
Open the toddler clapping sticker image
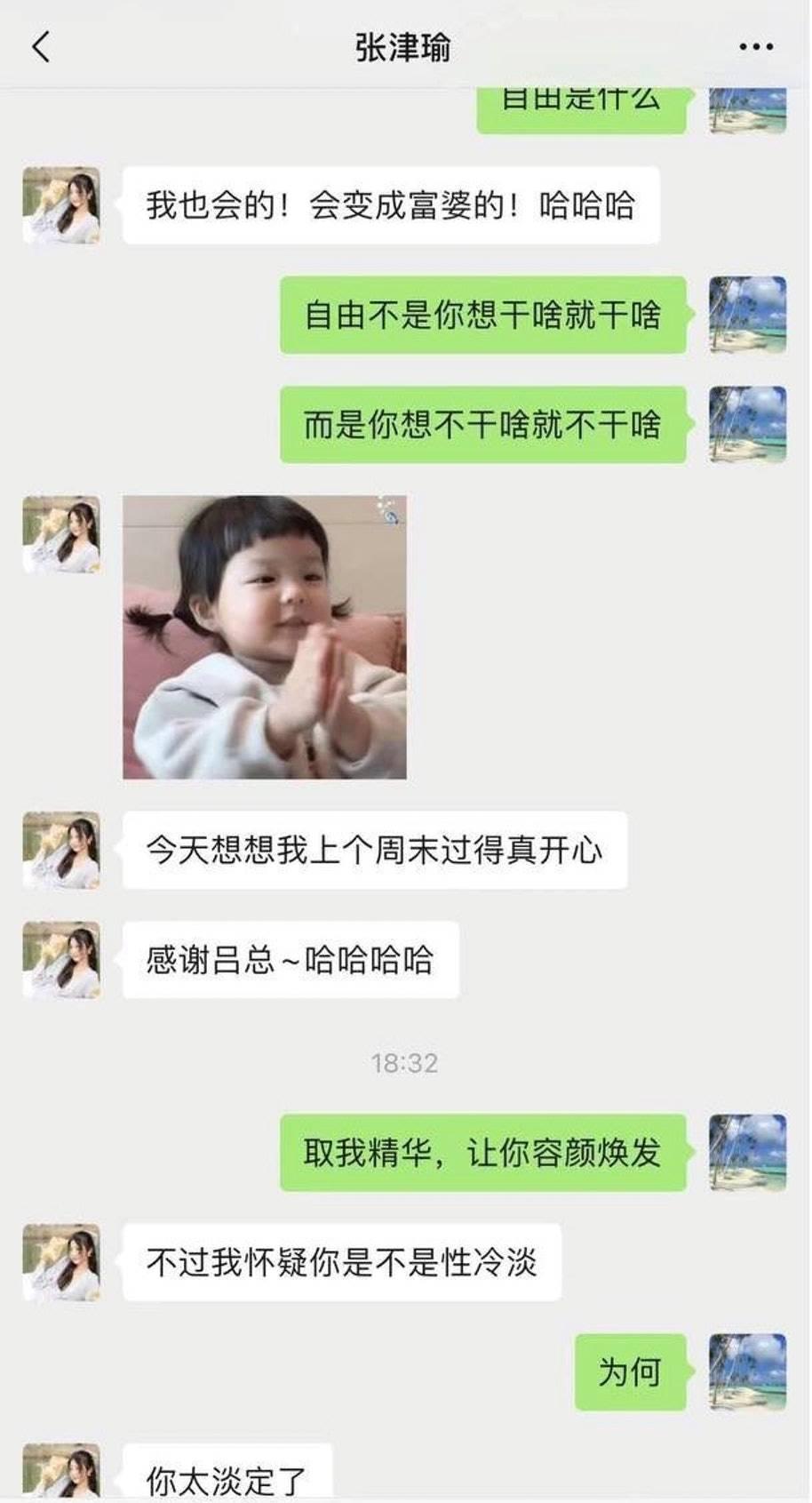(x=264, y=637)
